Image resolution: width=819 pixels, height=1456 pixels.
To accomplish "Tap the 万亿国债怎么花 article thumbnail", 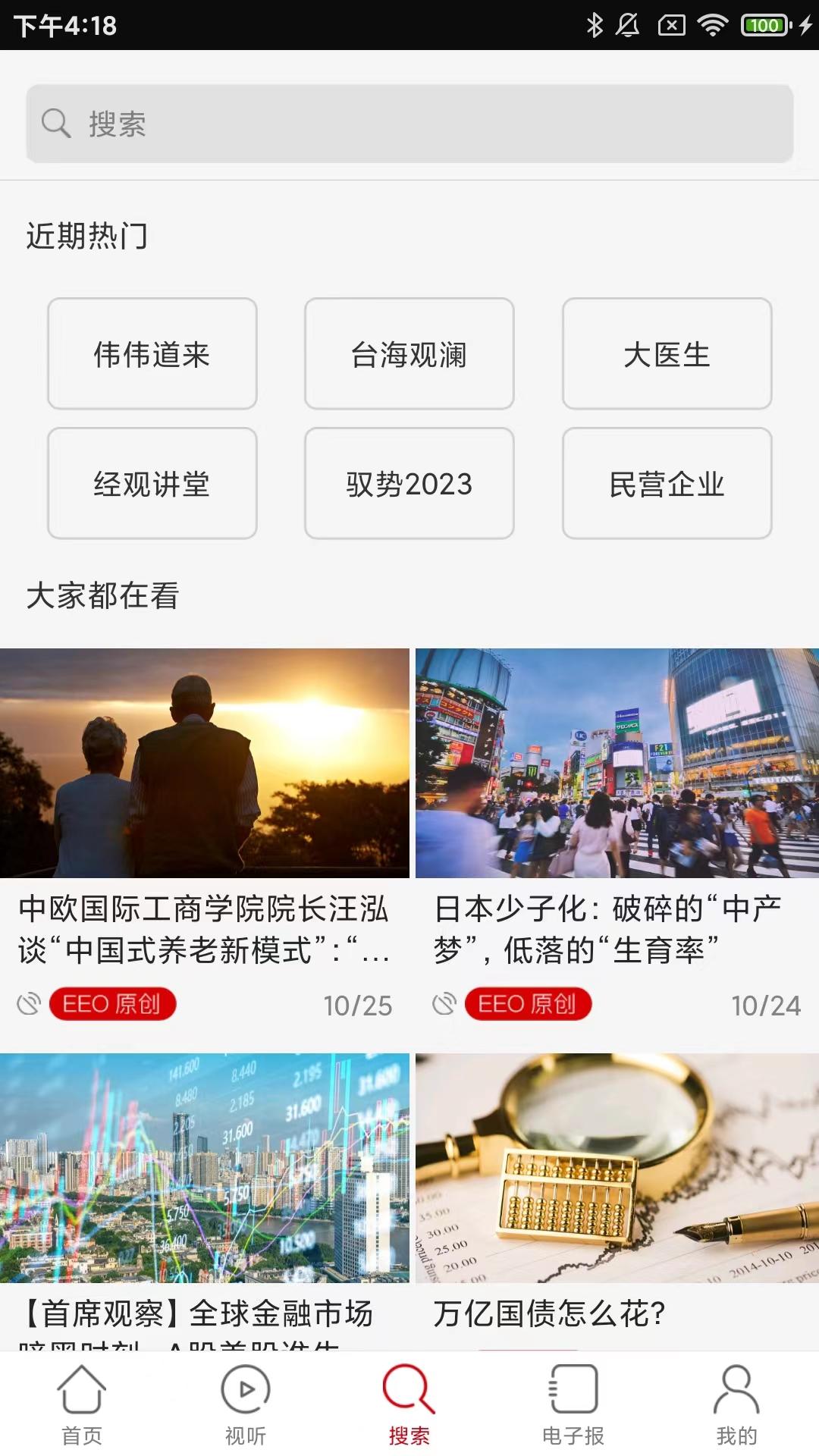I will (x=616, y=1168).
